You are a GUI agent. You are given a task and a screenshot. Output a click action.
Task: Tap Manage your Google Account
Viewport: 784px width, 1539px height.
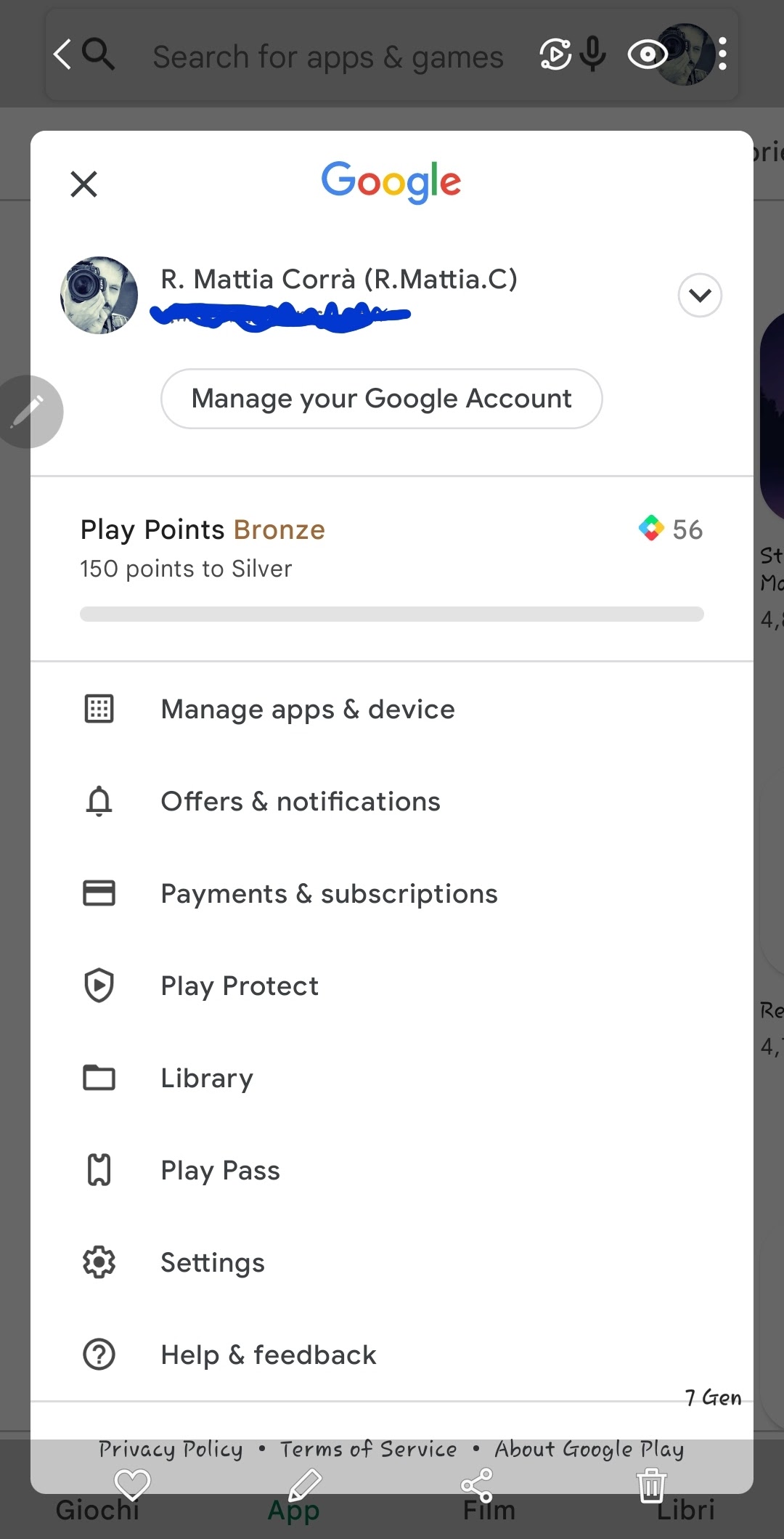click(381, 399)
